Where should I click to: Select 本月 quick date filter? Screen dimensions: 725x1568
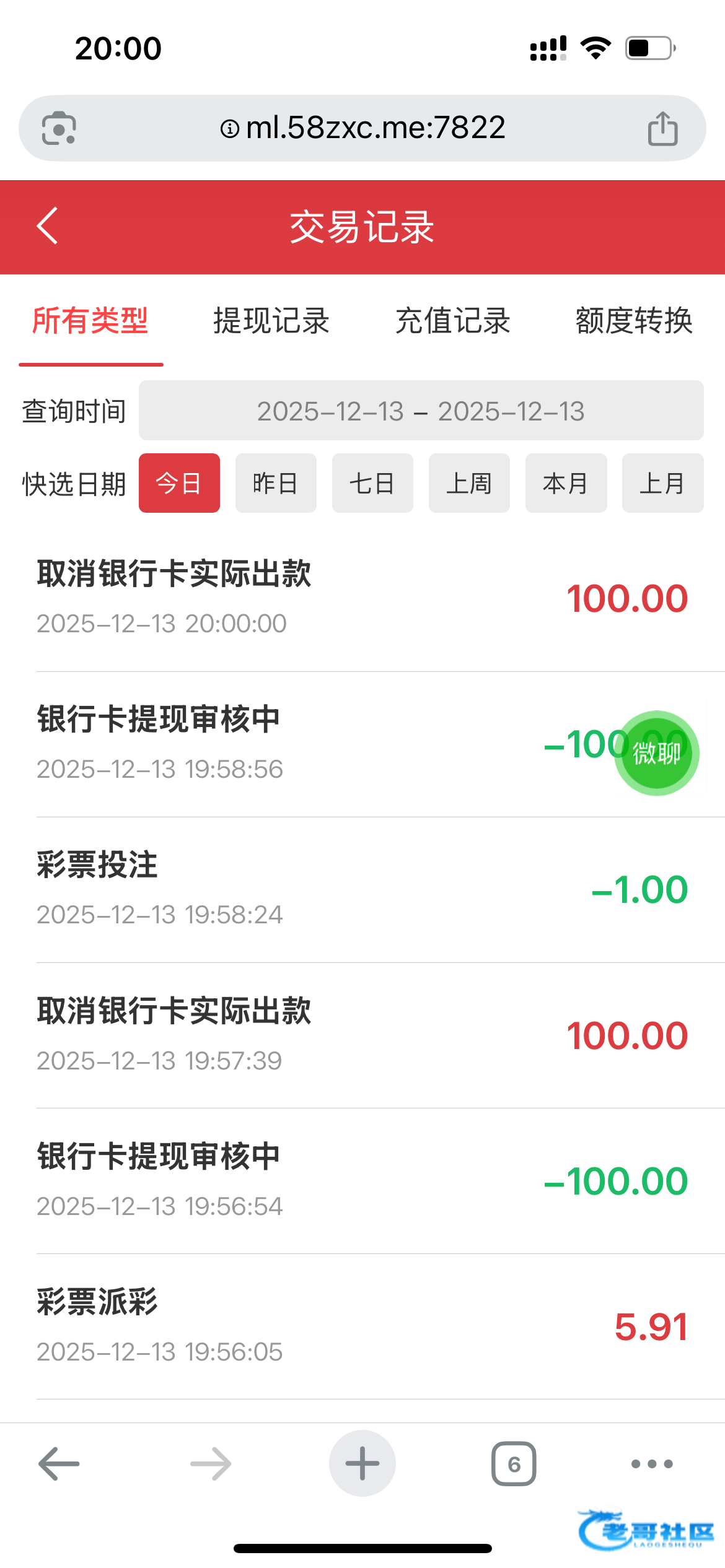pyautogui.click(x=566, y=483)
